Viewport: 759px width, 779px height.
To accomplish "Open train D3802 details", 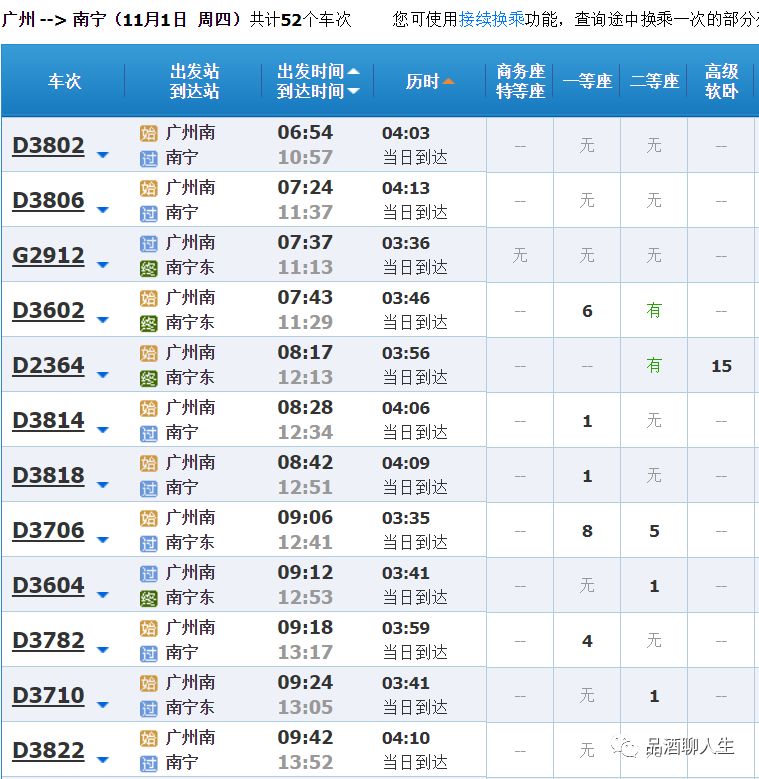I will click(x=48, y=146).
